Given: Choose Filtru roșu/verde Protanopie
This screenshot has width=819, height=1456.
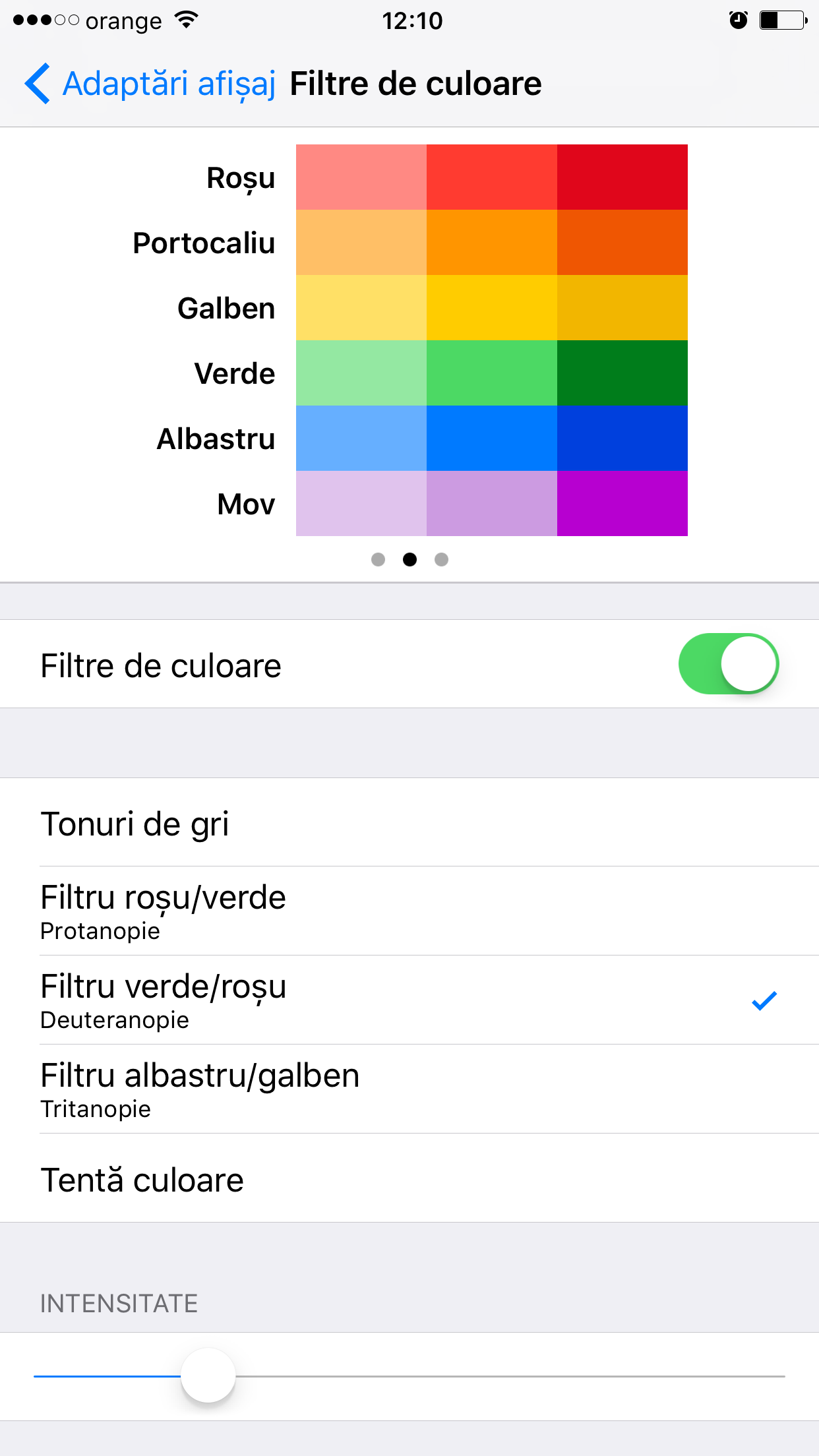Looking at the screenshot, I should point(409,911).
